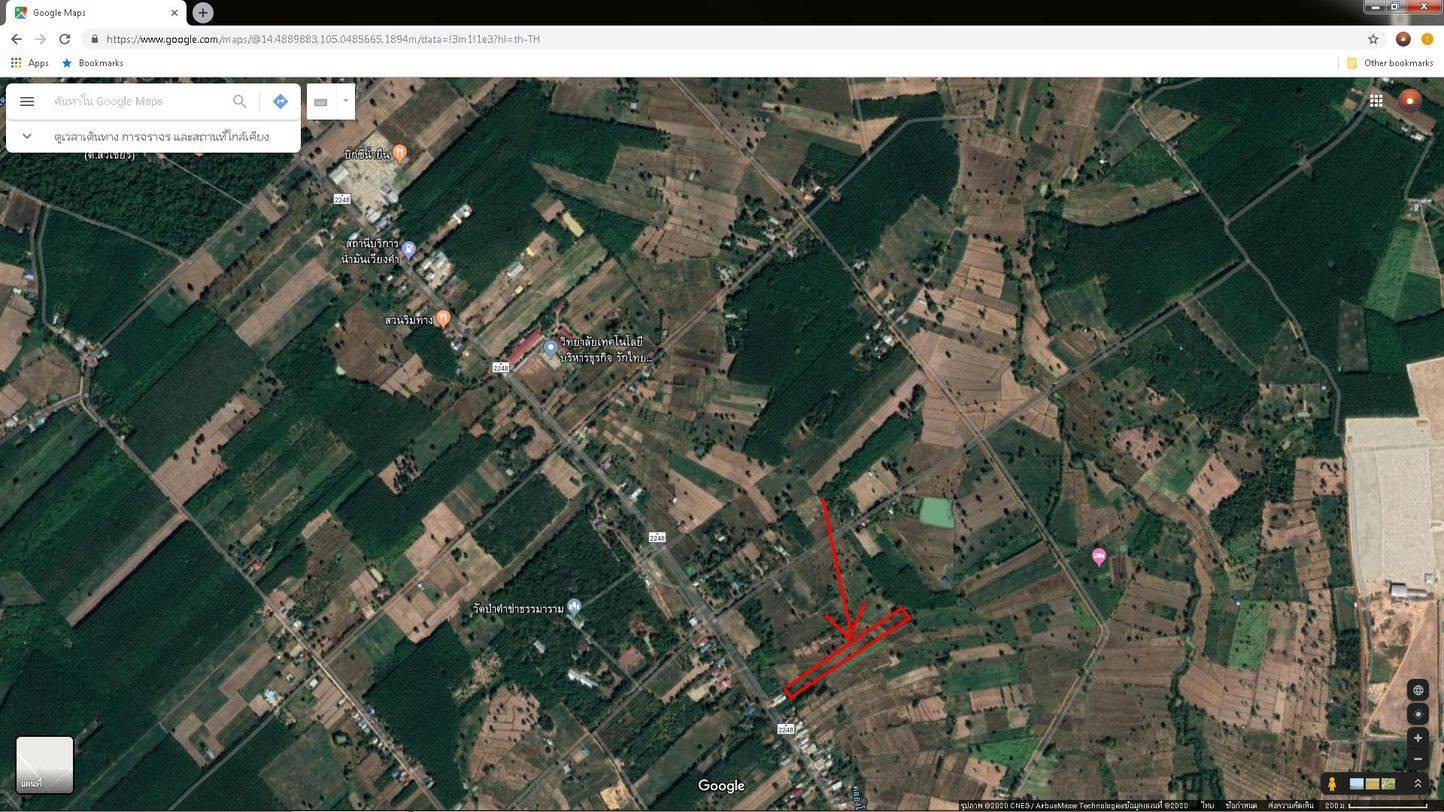Image resolution: width=1444 pixels, height=812 pixels.
Task: Zoom in with the plus button
Action: click(1417, 738)
